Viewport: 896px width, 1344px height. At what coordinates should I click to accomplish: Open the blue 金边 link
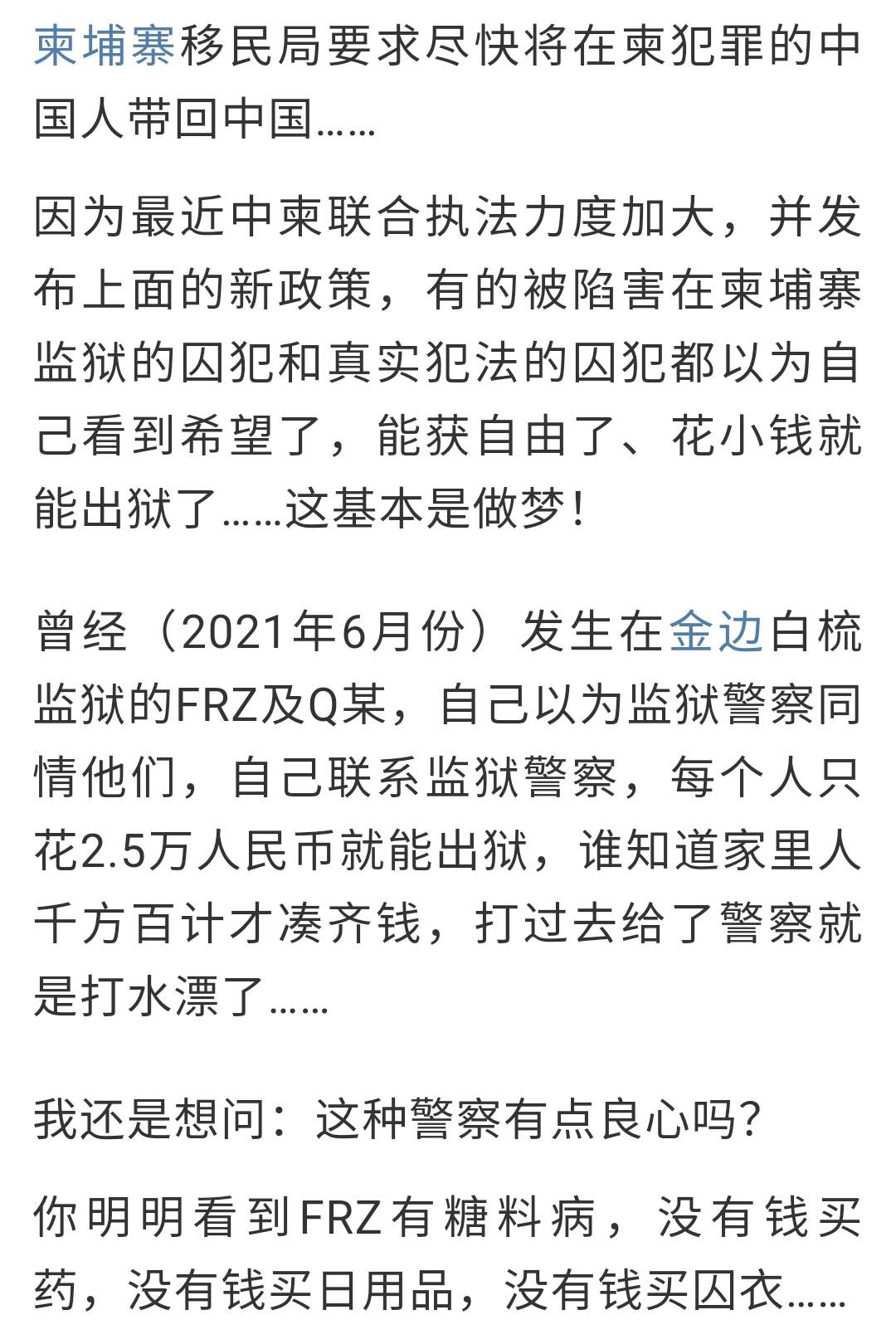pos(716,633)
